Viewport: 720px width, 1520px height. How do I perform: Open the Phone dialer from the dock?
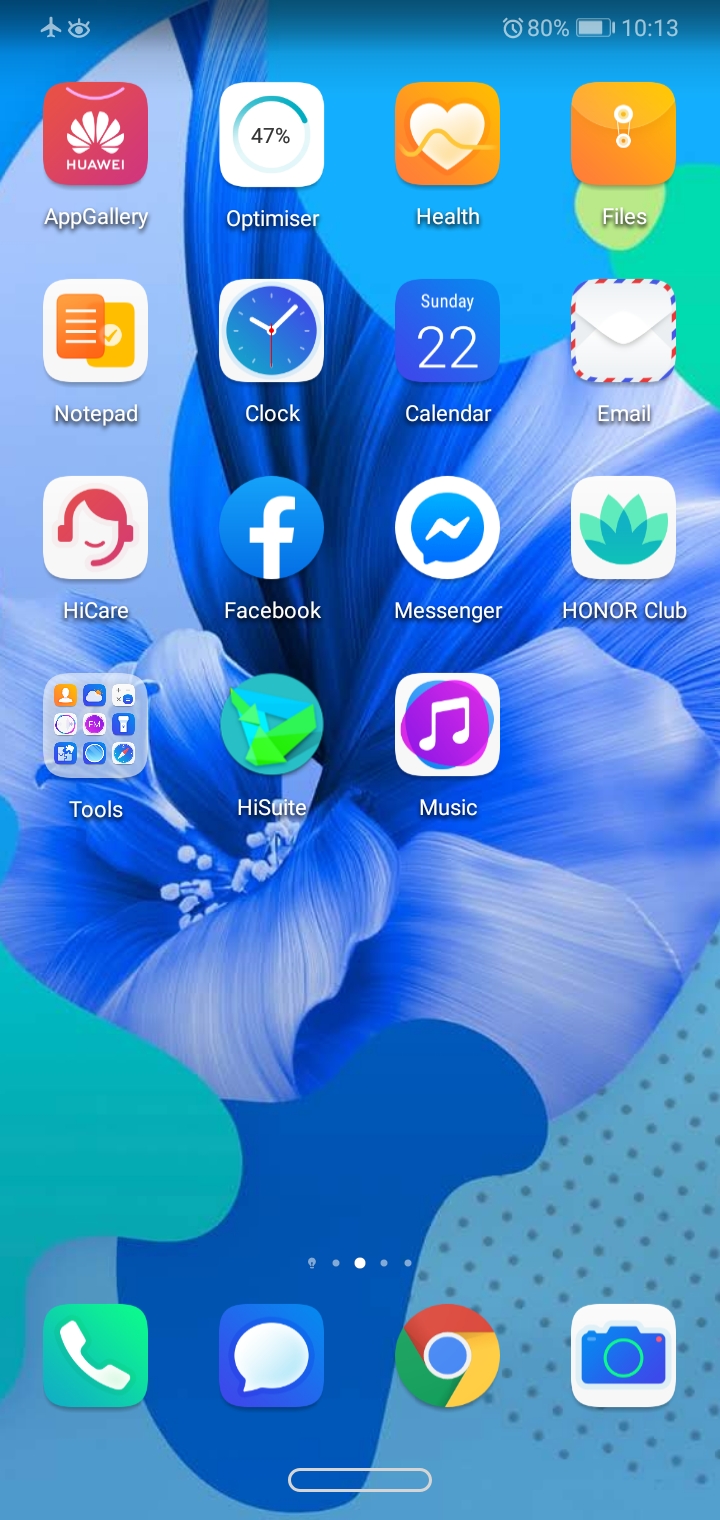(x=96, y=1356)
